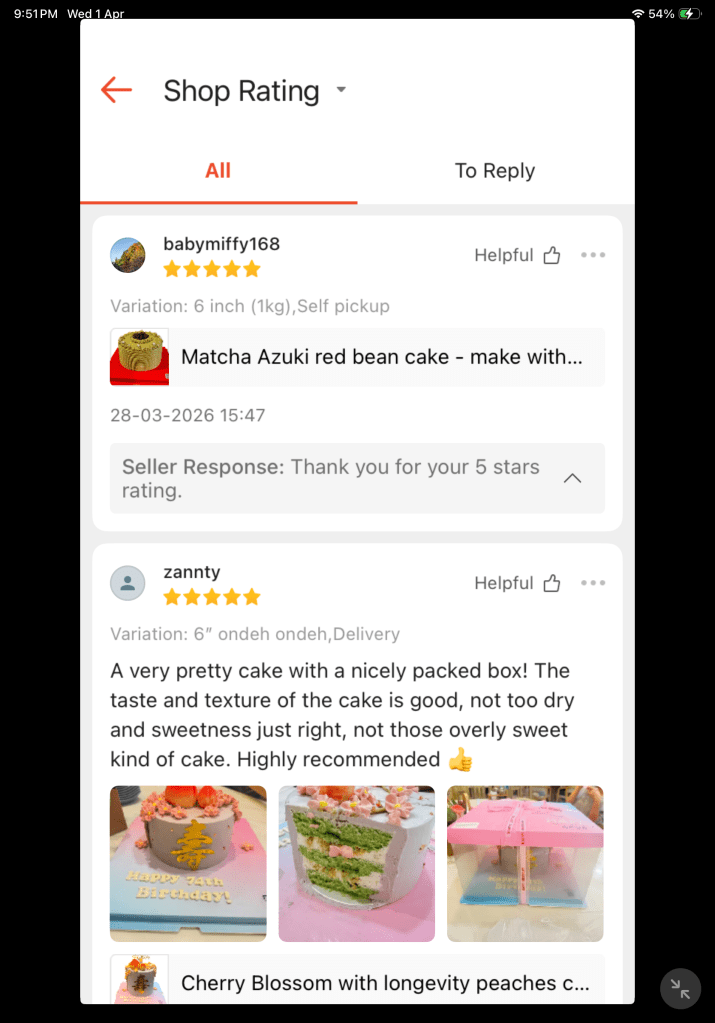Open more options on zannty's review

point(593,583)
